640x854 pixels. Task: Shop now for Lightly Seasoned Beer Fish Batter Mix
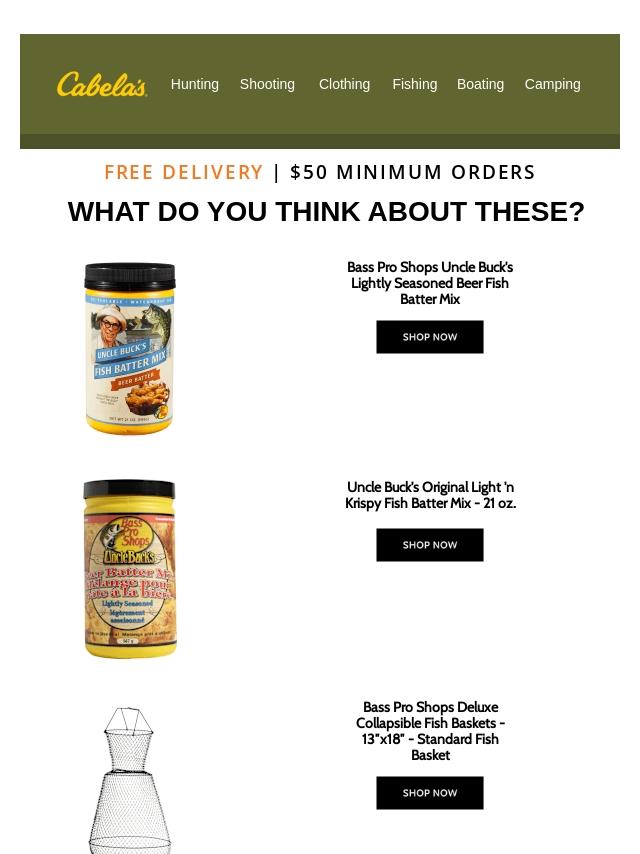[430, 337]
